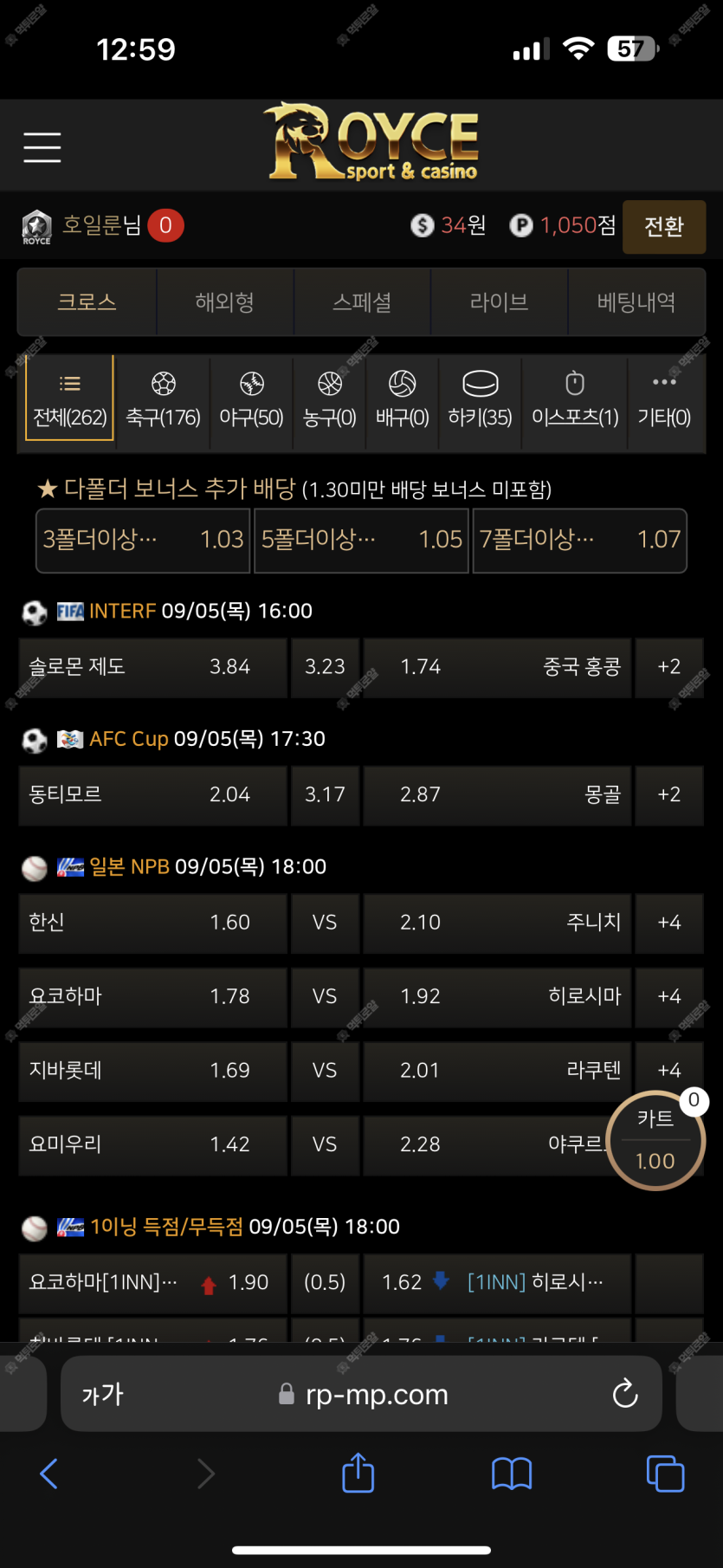
Task: Expand +4 more bets for 요코하마 game
Action: (x=669, y=996)
